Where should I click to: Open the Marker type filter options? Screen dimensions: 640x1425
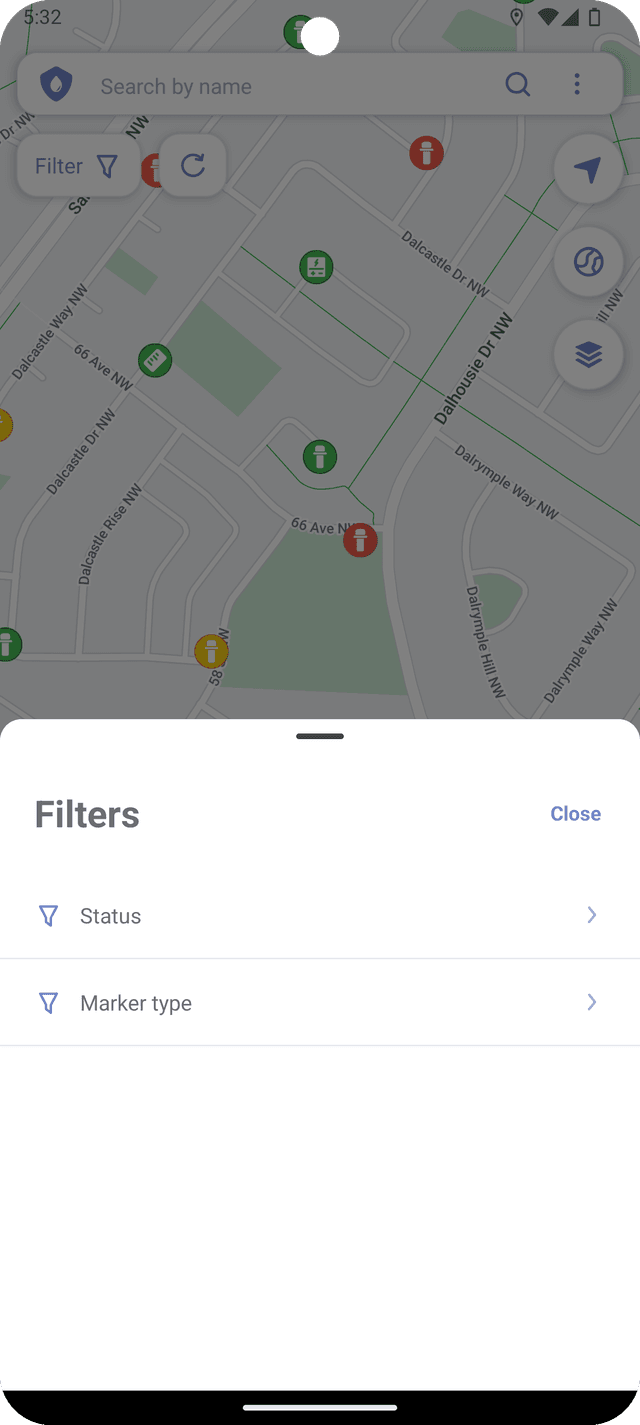coord(320,1003)
